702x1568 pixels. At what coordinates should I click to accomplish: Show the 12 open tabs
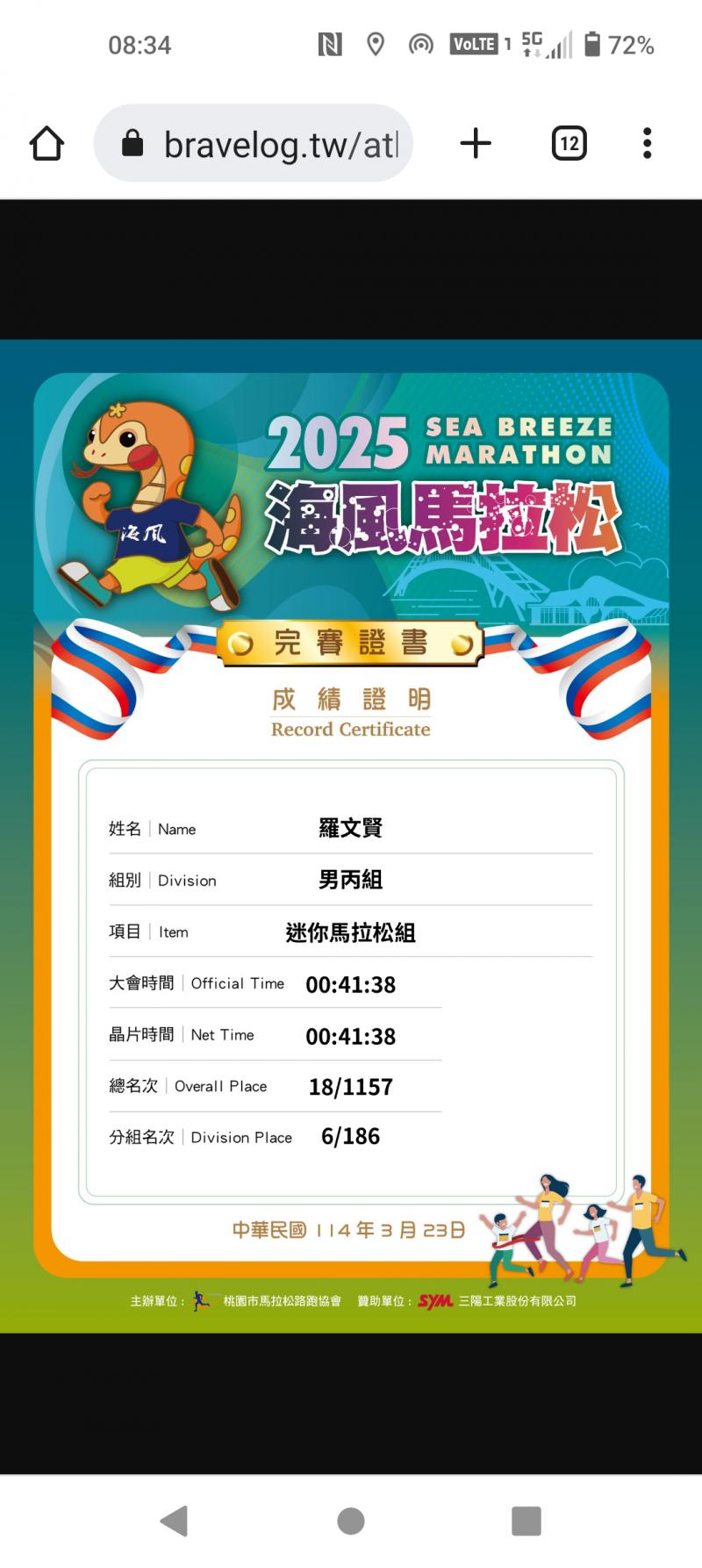click(x=569, y=143)
